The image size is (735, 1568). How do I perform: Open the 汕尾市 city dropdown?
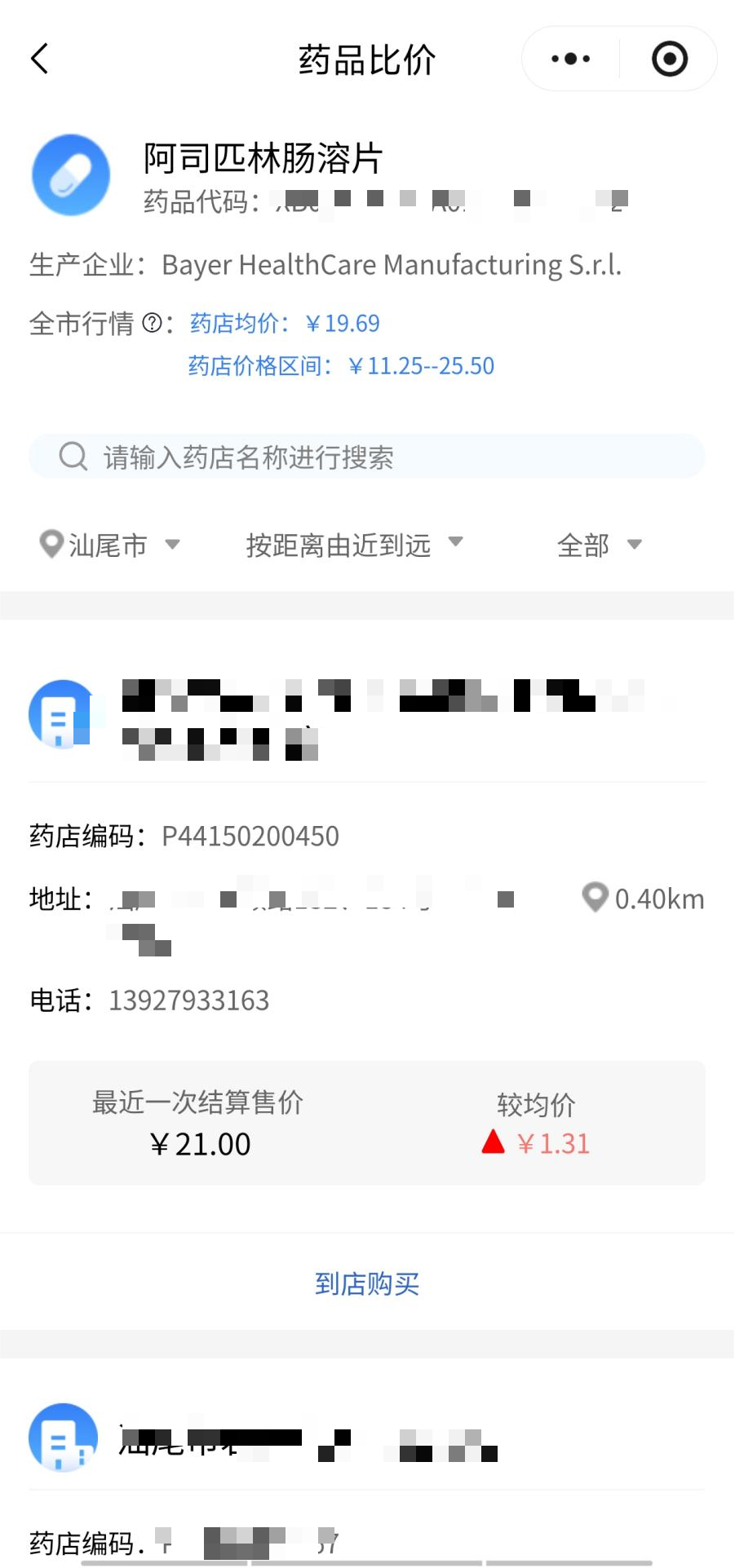pos(109,545)
